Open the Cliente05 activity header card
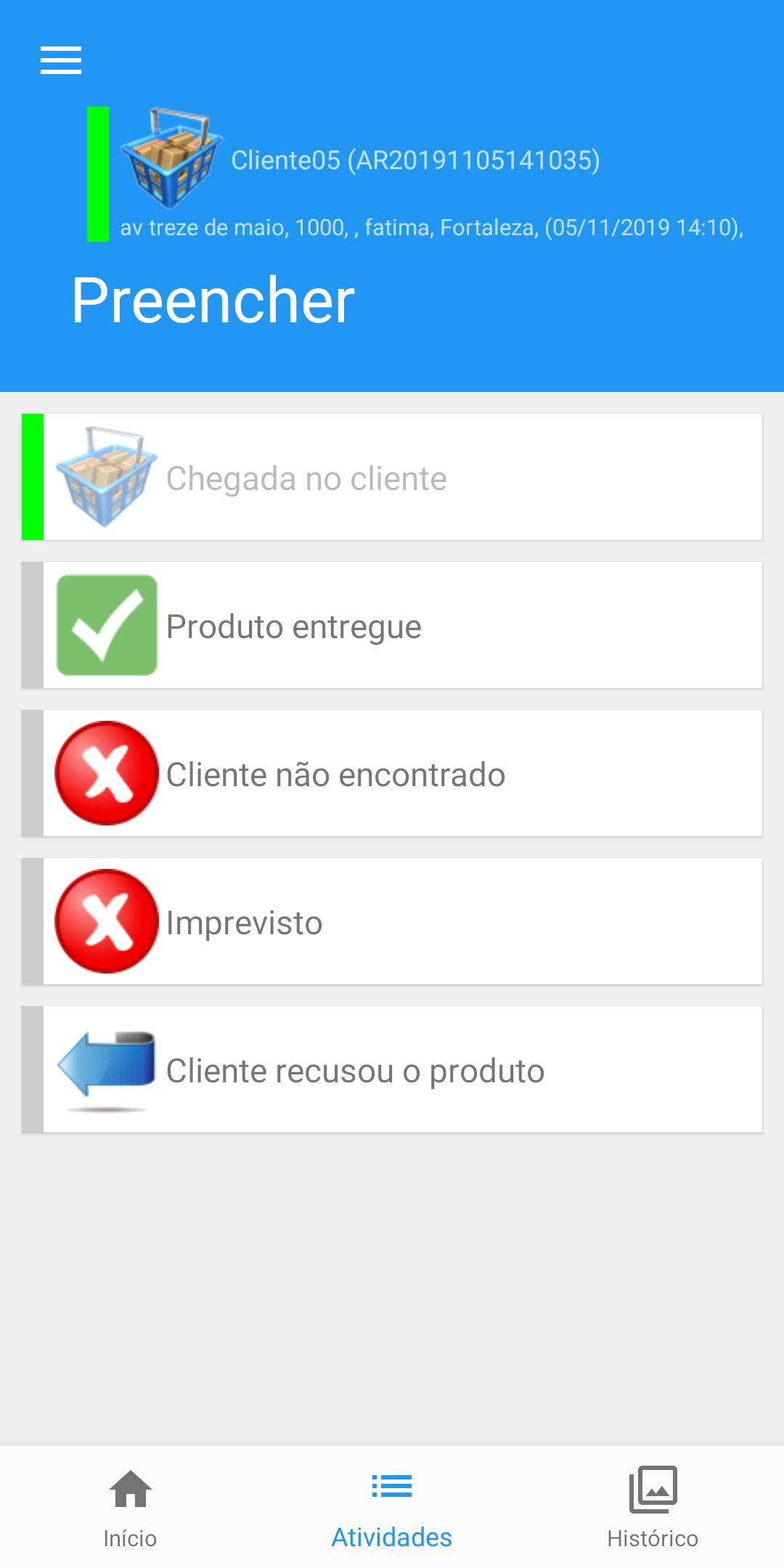Image resolution: width=784 pixels, height=1568 pixels. [x=417, y=174]
